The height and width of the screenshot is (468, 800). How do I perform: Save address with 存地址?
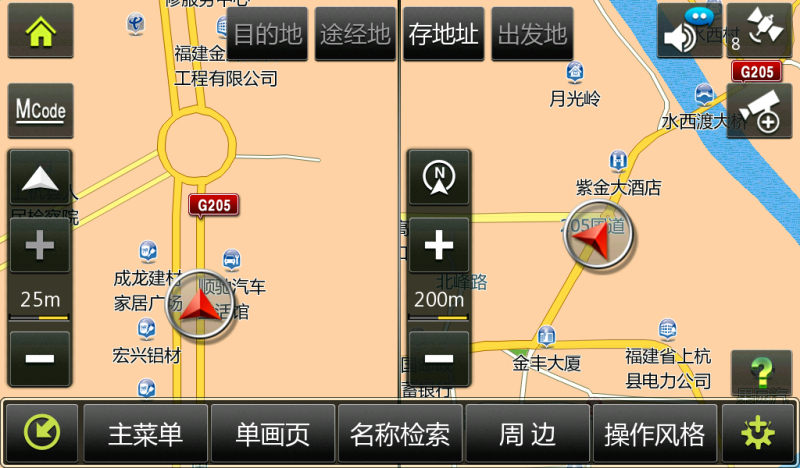tap(444, 34)
